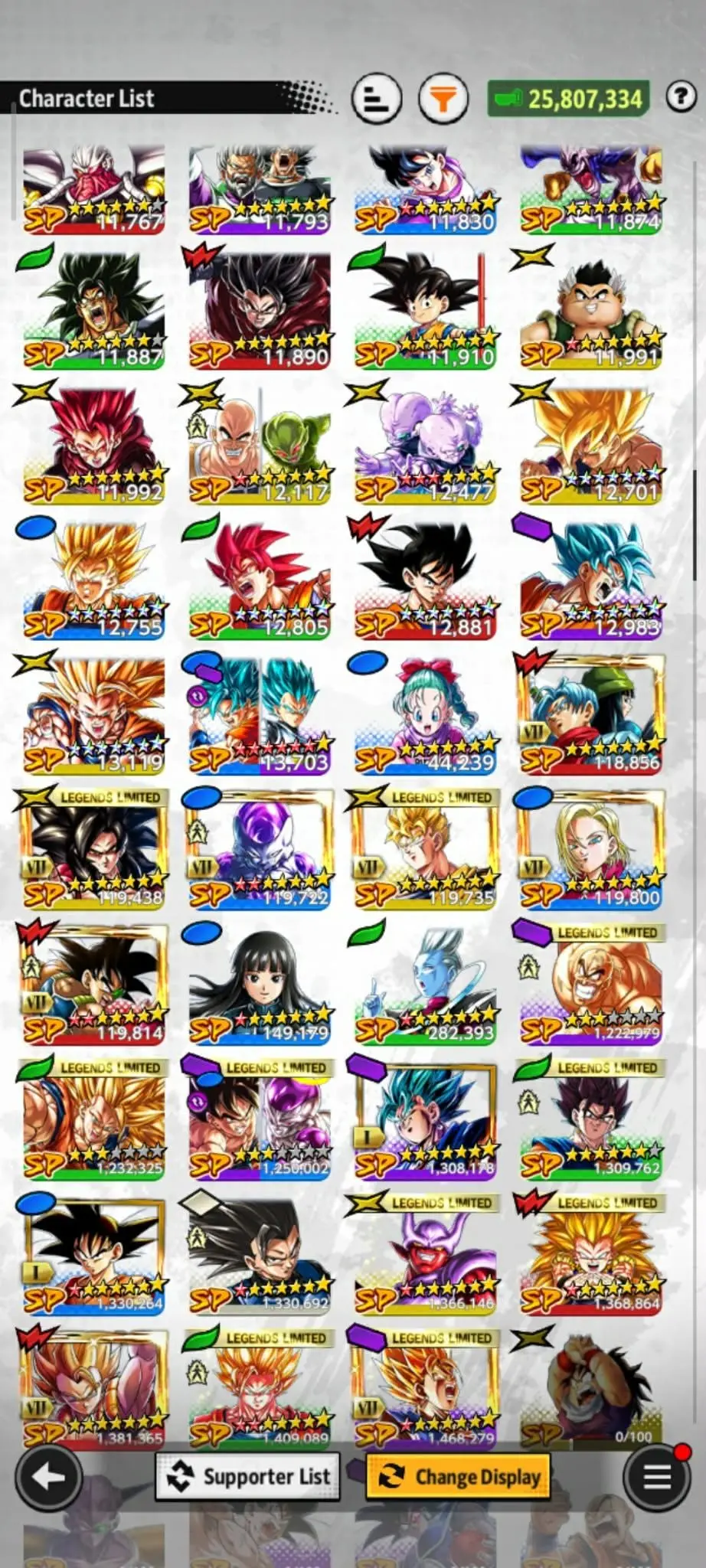Open the help question mark
The height and width of the screenshot is (1568, 706).
pyautogui.click(x=680, y=96)
